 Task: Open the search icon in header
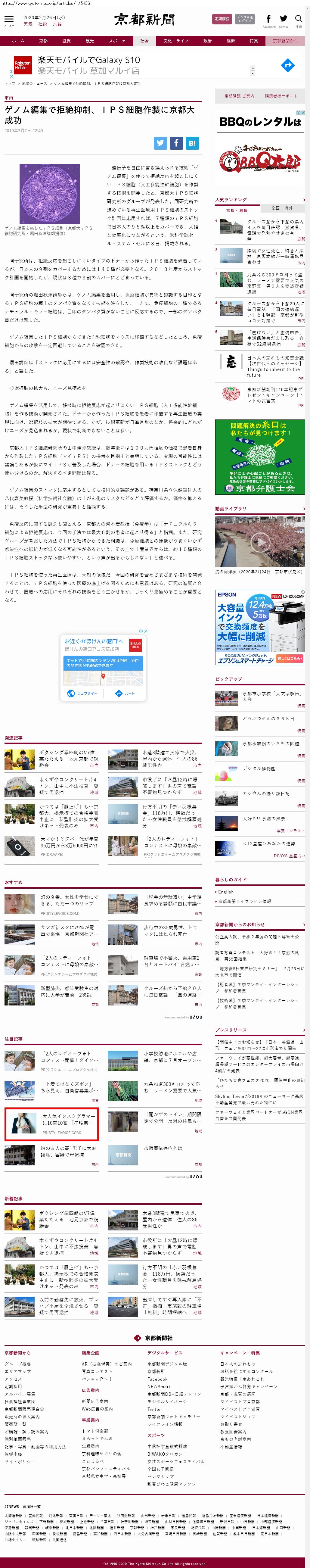tap(299, 20)
